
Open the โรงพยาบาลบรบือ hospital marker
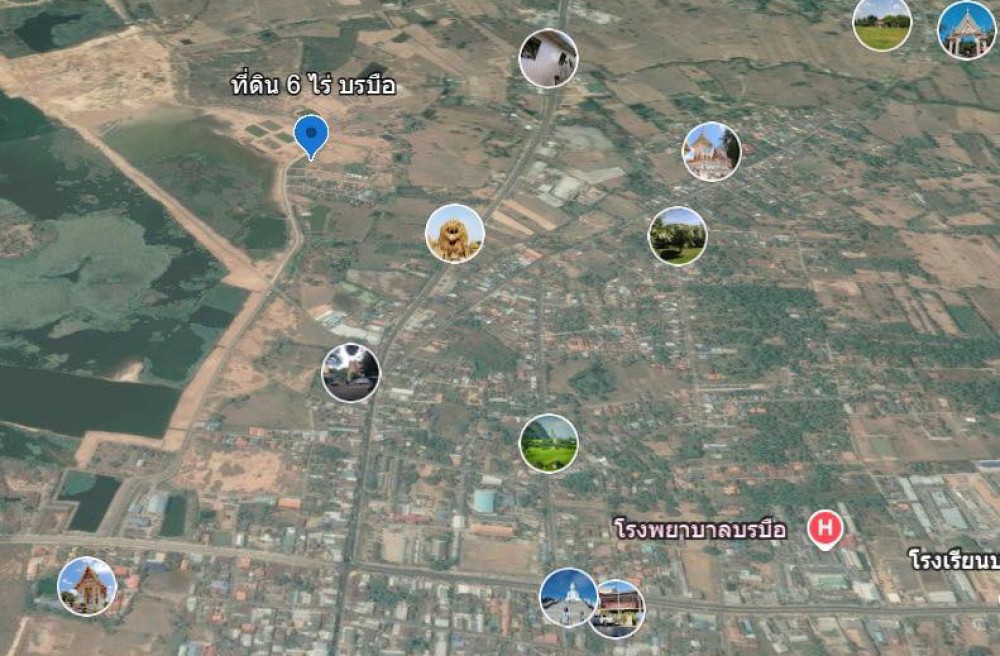point(824,528)
